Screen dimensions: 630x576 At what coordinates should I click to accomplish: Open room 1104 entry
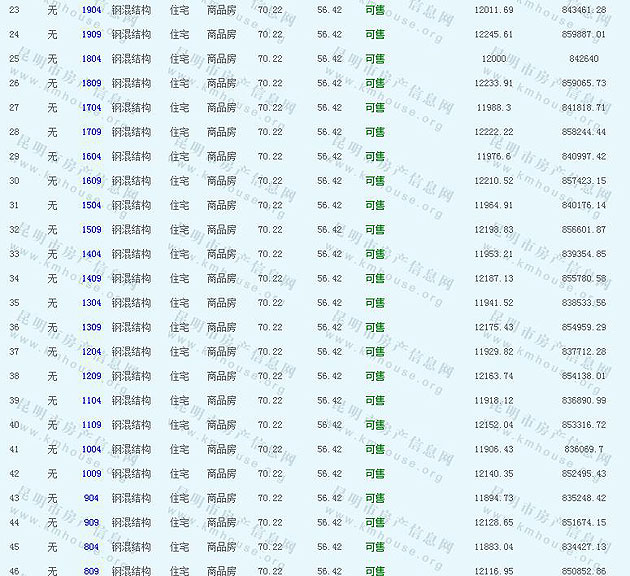pyautogui.click(x=91, y=401)
